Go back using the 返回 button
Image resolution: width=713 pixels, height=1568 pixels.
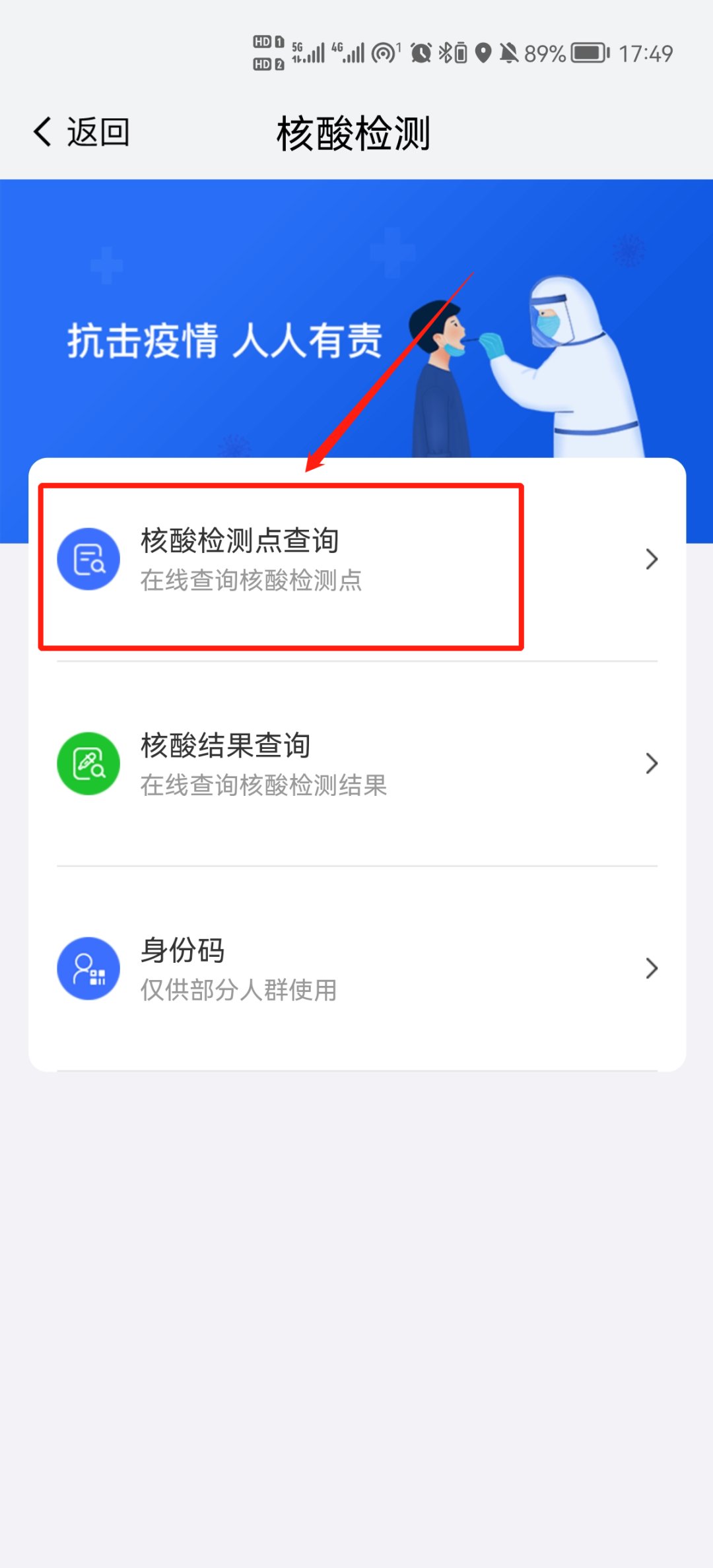[81, 133]
